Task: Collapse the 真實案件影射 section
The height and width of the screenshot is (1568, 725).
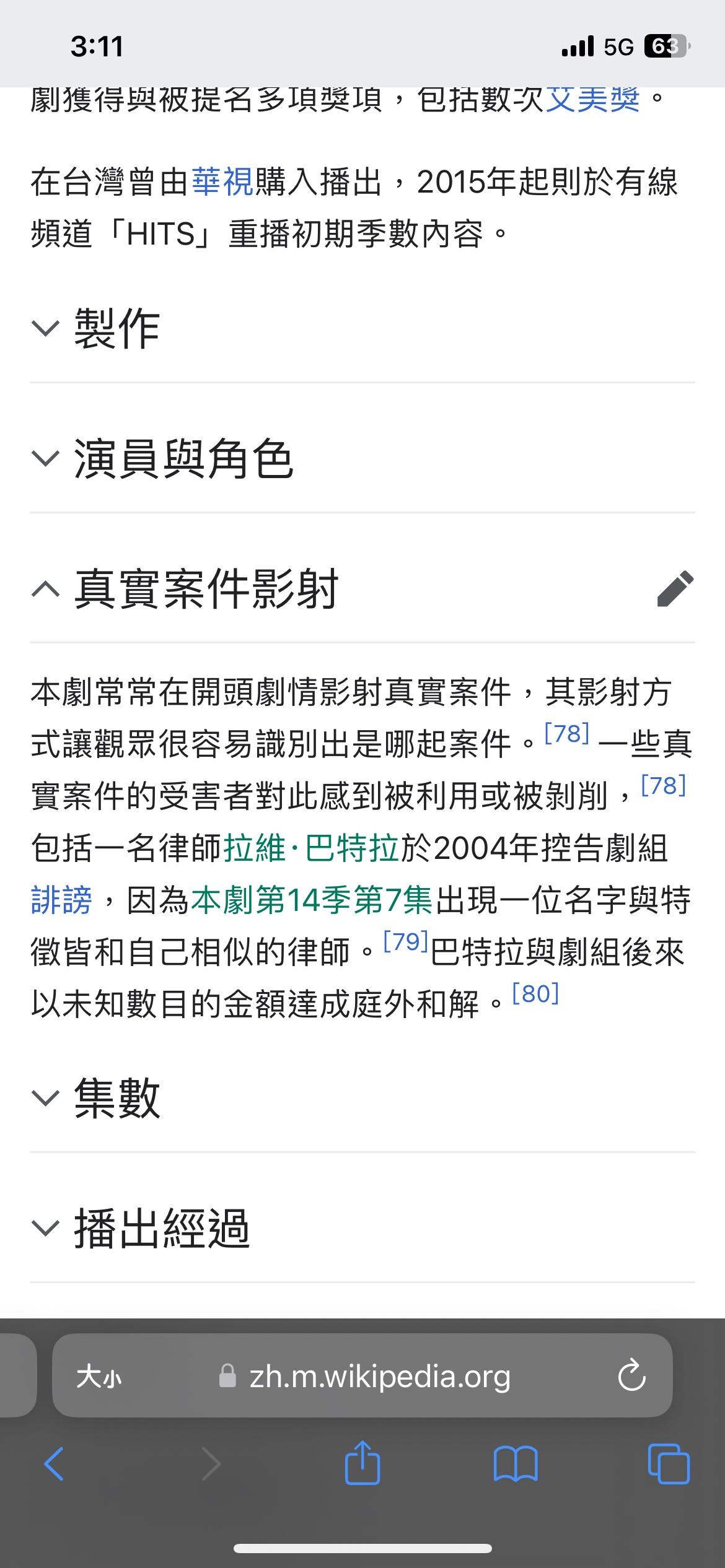Action: (206, 589)
